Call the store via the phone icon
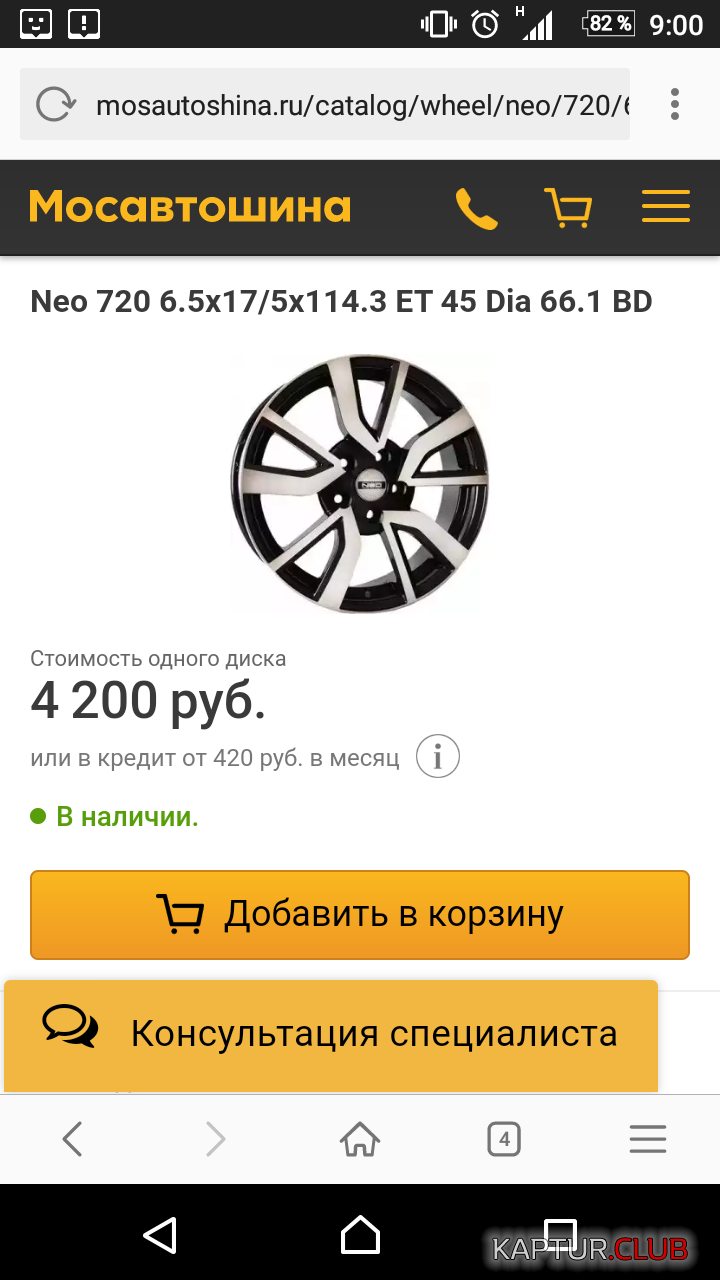The height and width of the screenshot is (1280, 720). (x=476, y=208)
